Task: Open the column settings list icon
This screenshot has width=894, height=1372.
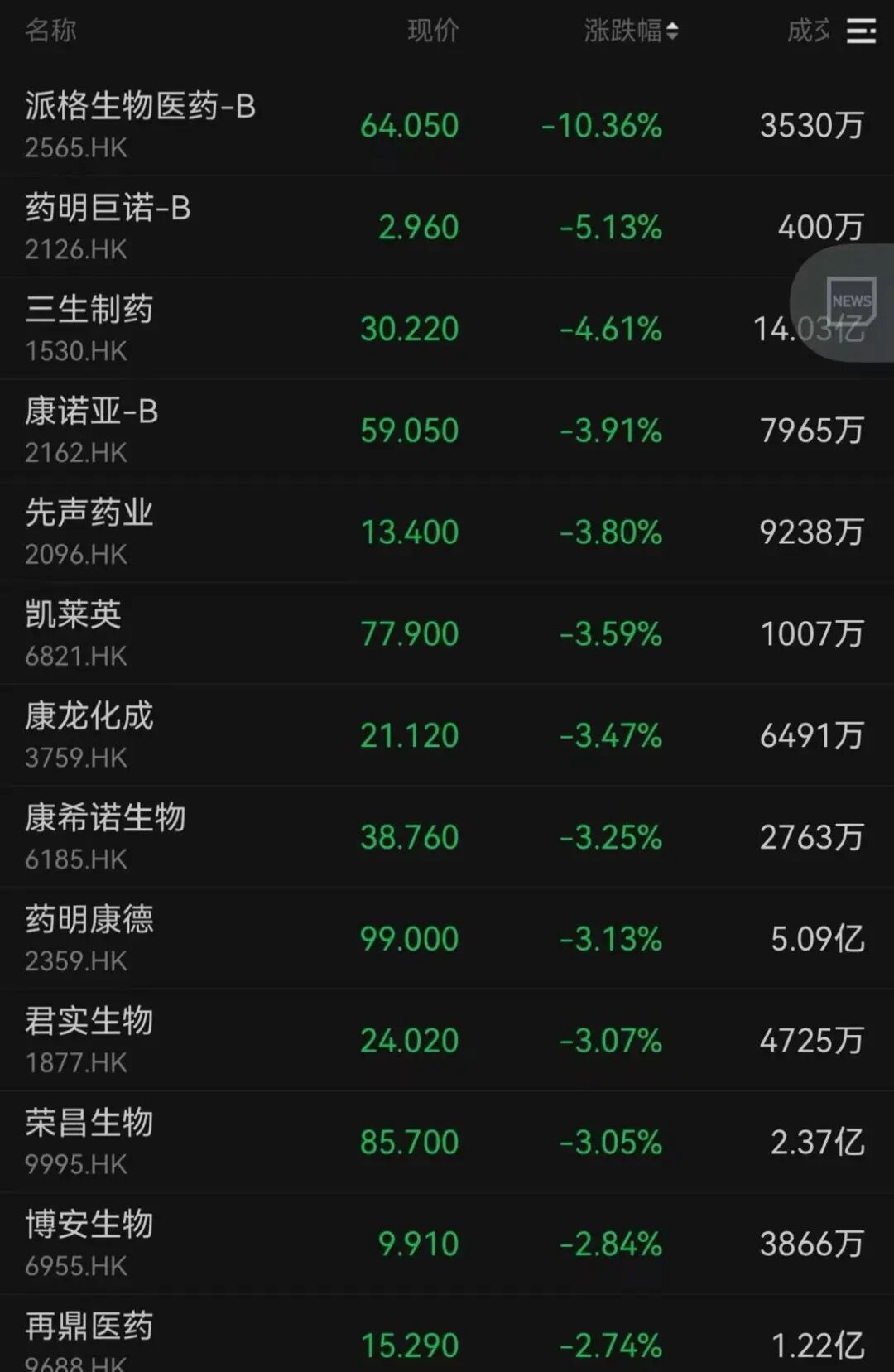Action: 861,31
